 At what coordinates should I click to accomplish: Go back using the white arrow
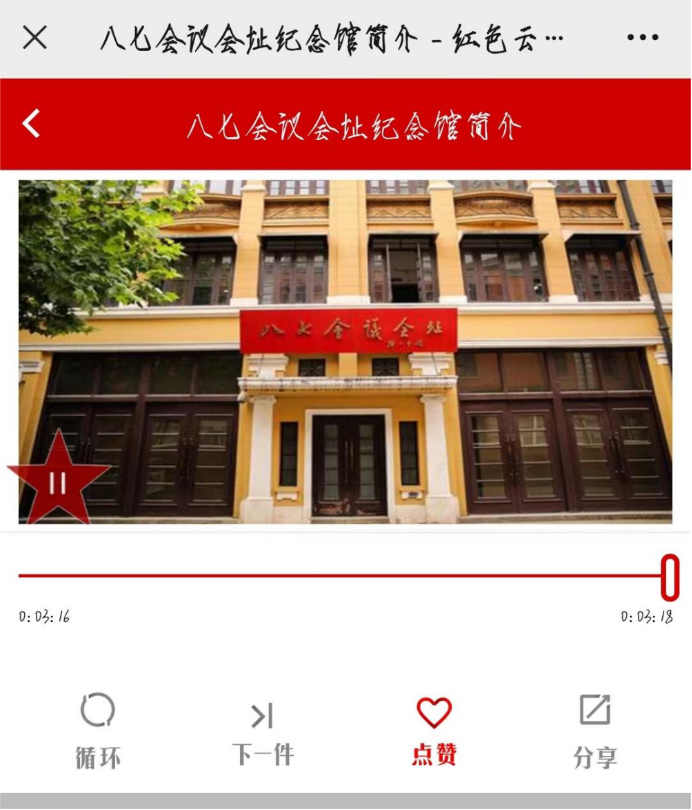click(32, 124)
